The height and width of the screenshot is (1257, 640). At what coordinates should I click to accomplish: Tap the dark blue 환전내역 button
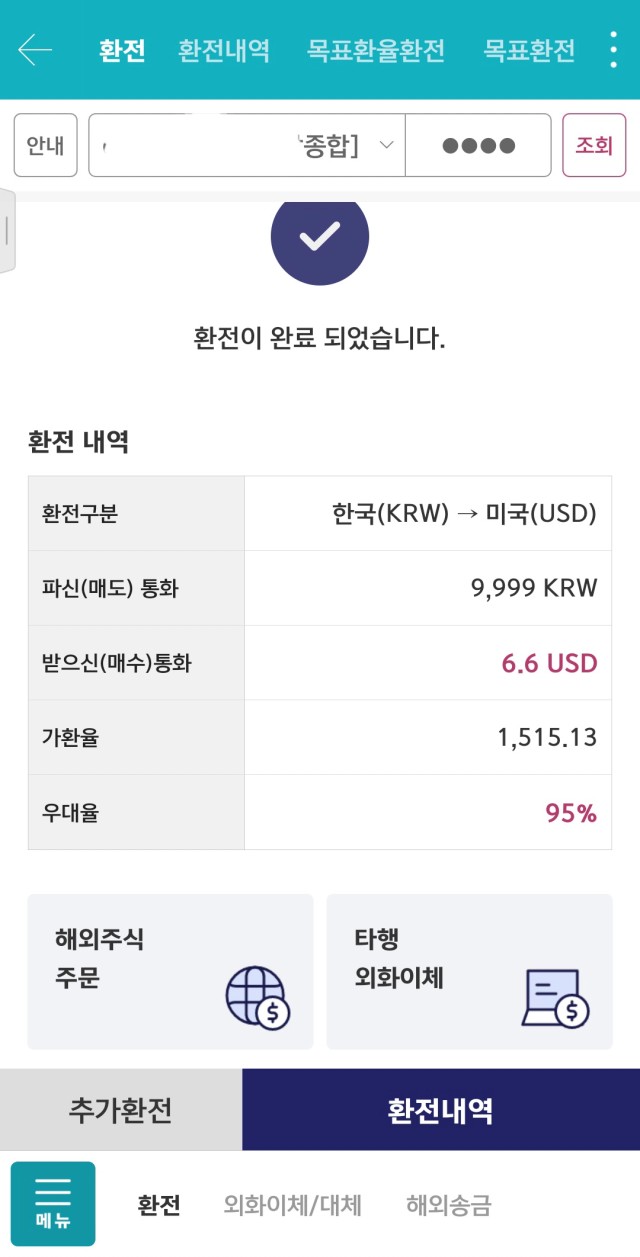point(441,1110)
